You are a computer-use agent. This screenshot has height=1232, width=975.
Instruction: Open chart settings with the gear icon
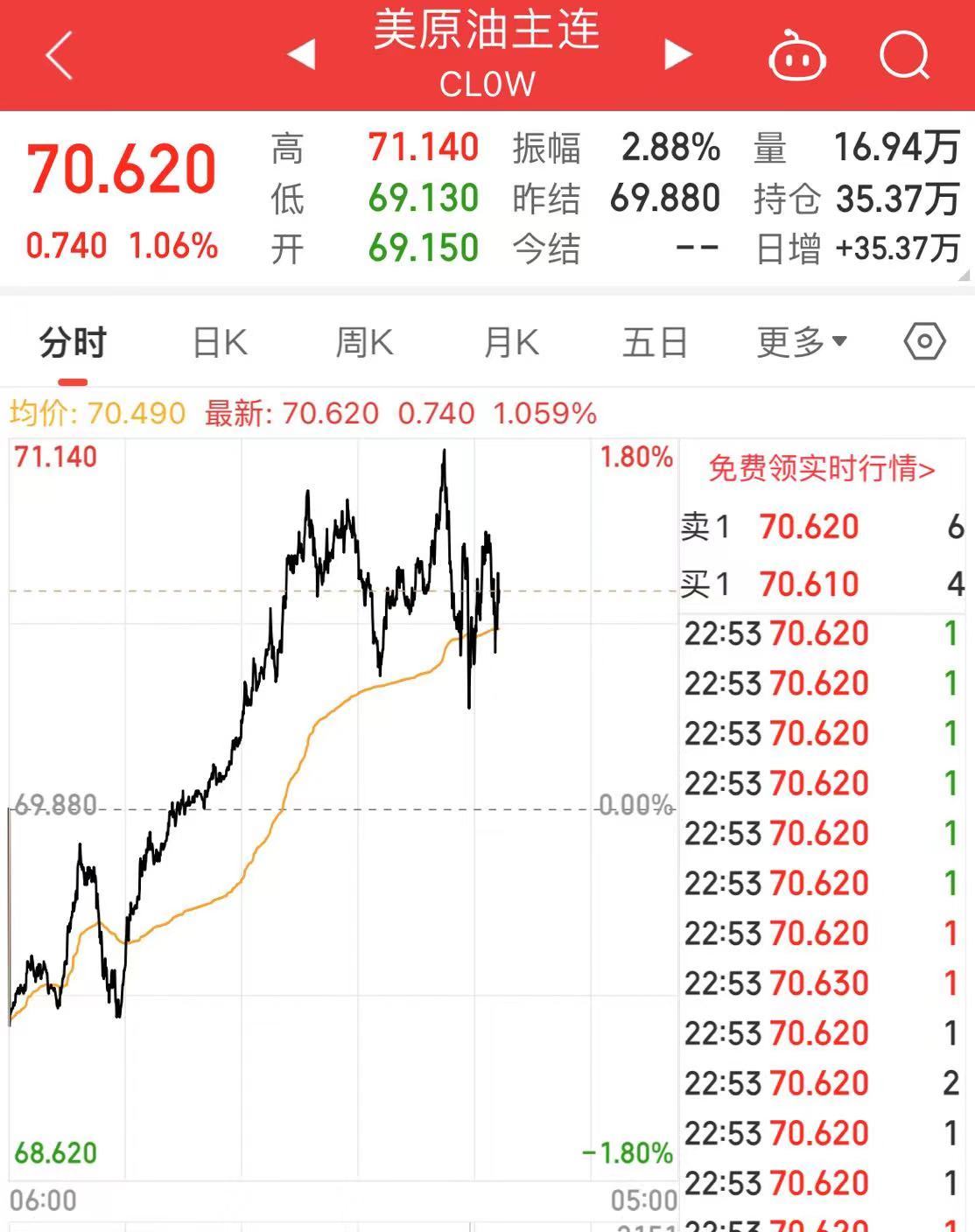pos(925,342)
